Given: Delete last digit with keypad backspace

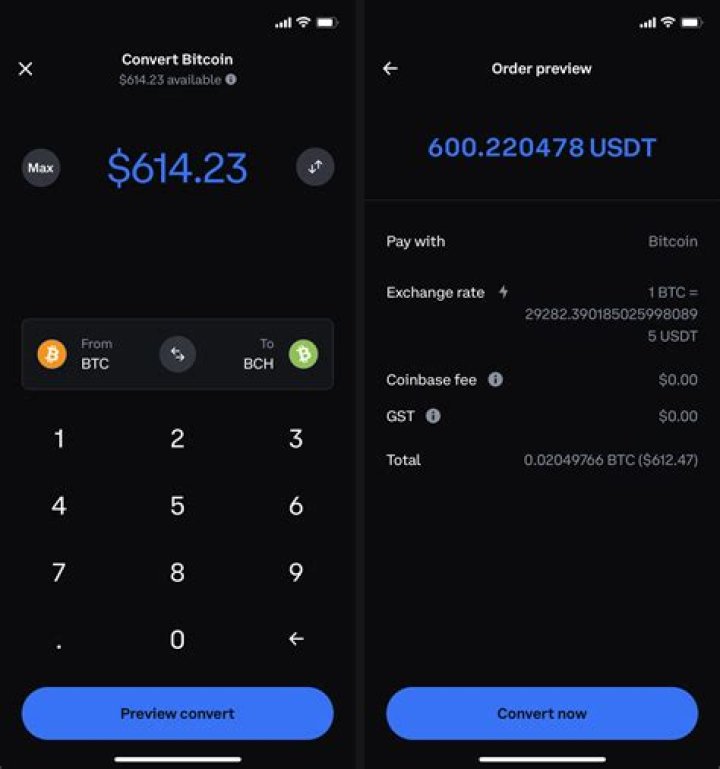Looking at the screenshot, I should [x=295, y=639].
